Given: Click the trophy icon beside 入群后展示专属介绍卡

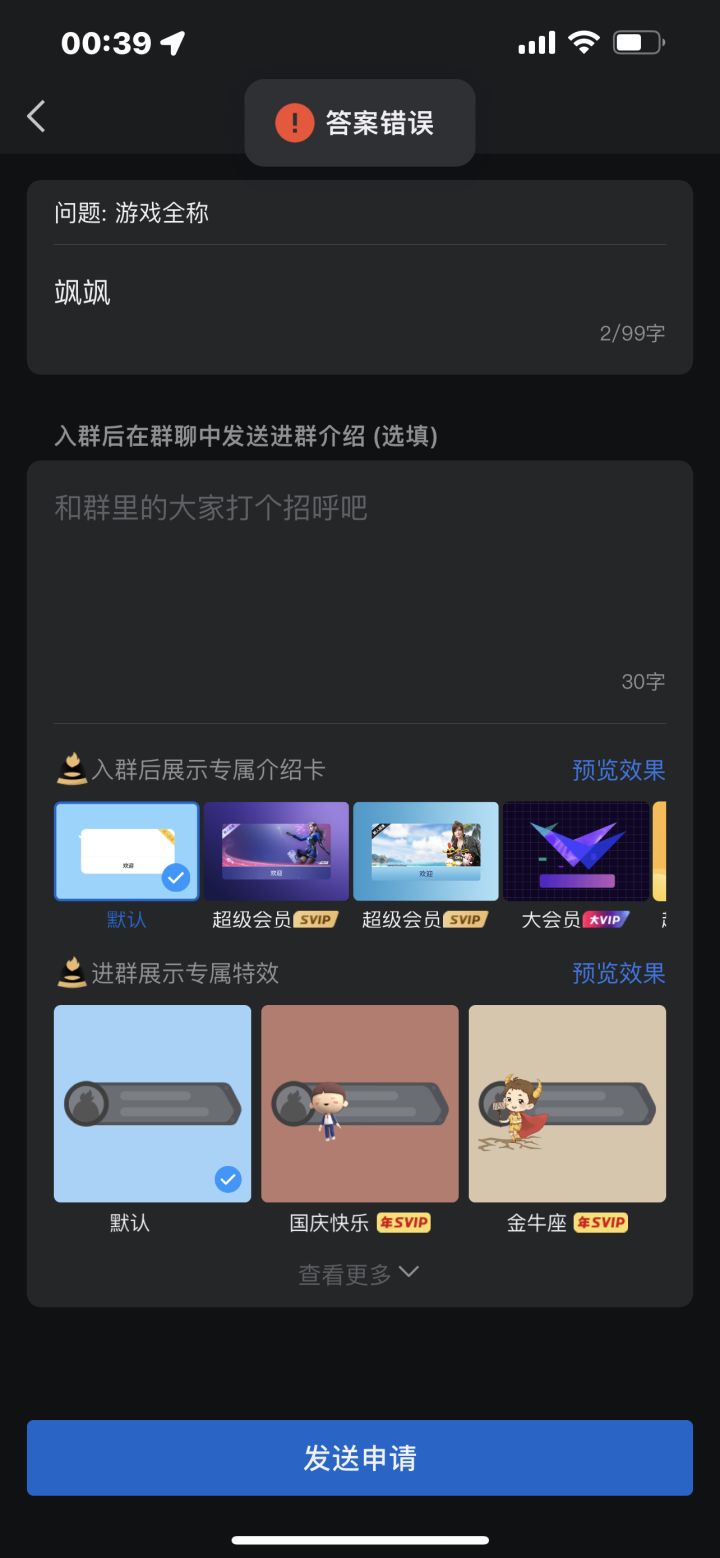Looking at the screenshot, I should click(x=70, y=769).
